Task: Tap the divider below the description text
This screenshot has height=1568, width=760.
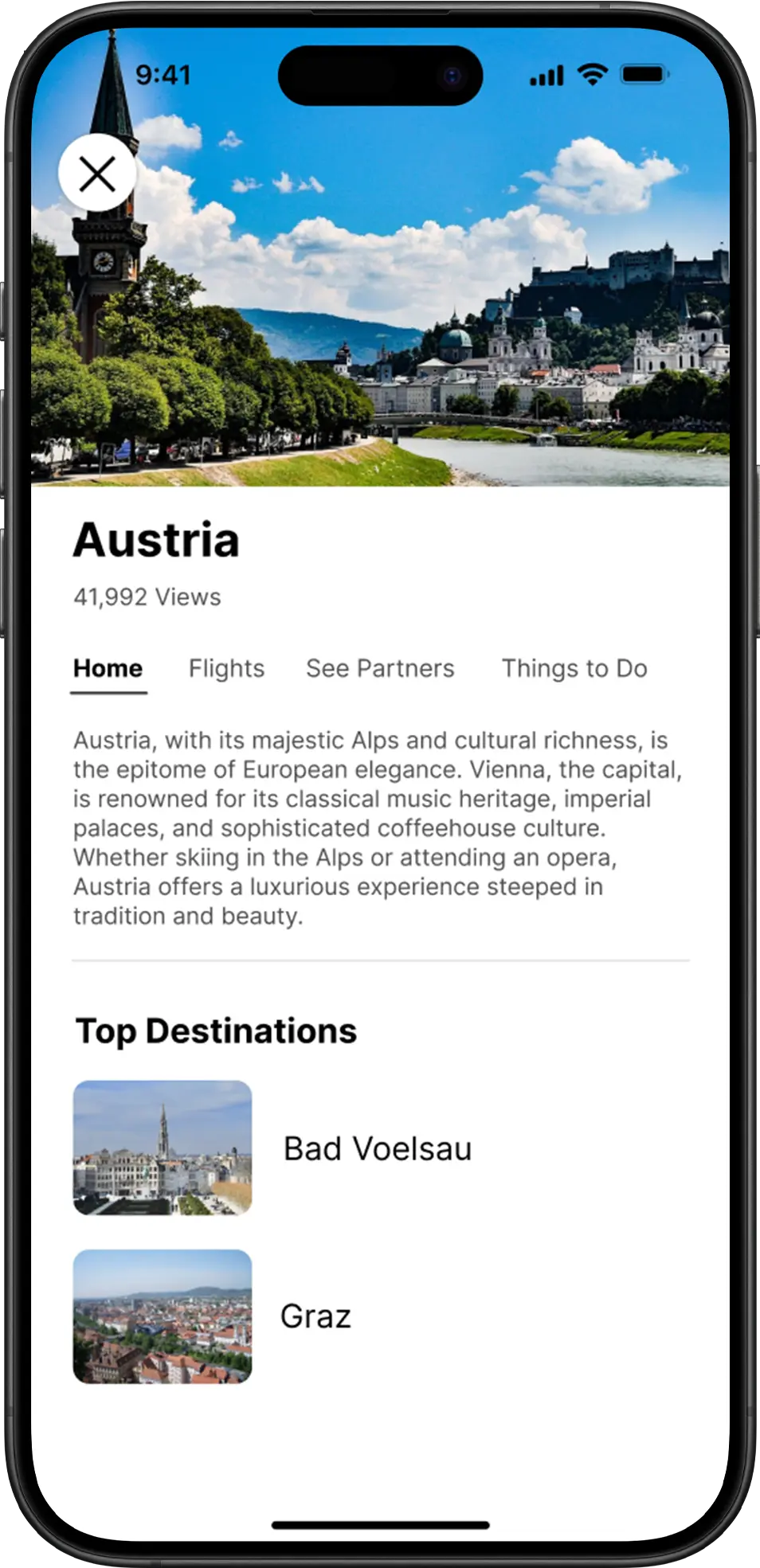Action: 380,962
